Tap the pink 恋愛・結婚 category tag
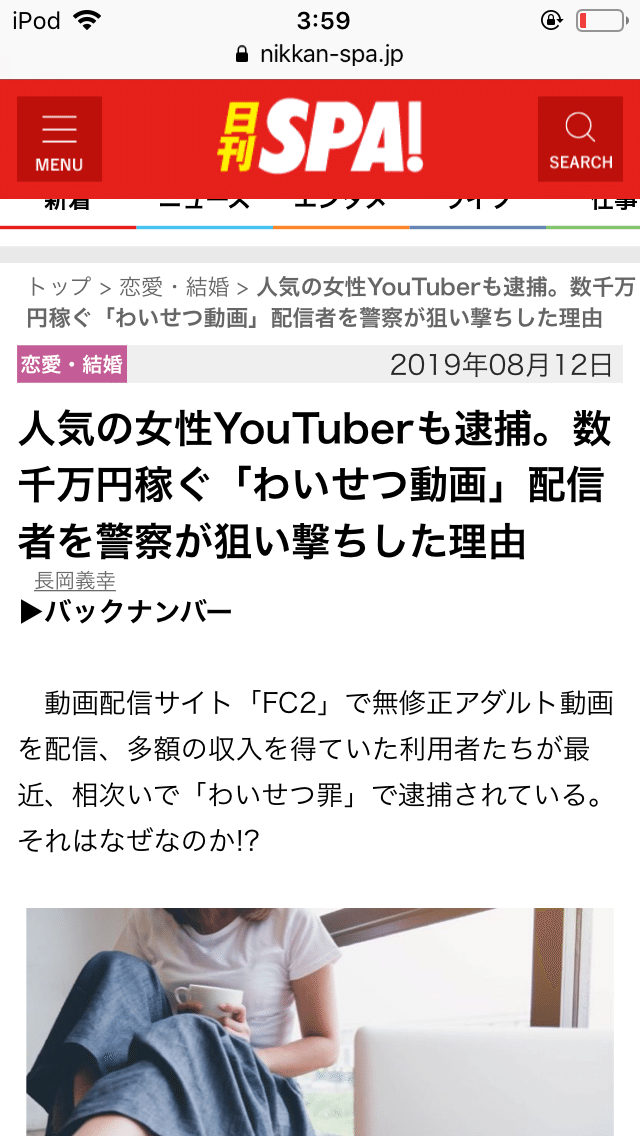 [72, 365]
